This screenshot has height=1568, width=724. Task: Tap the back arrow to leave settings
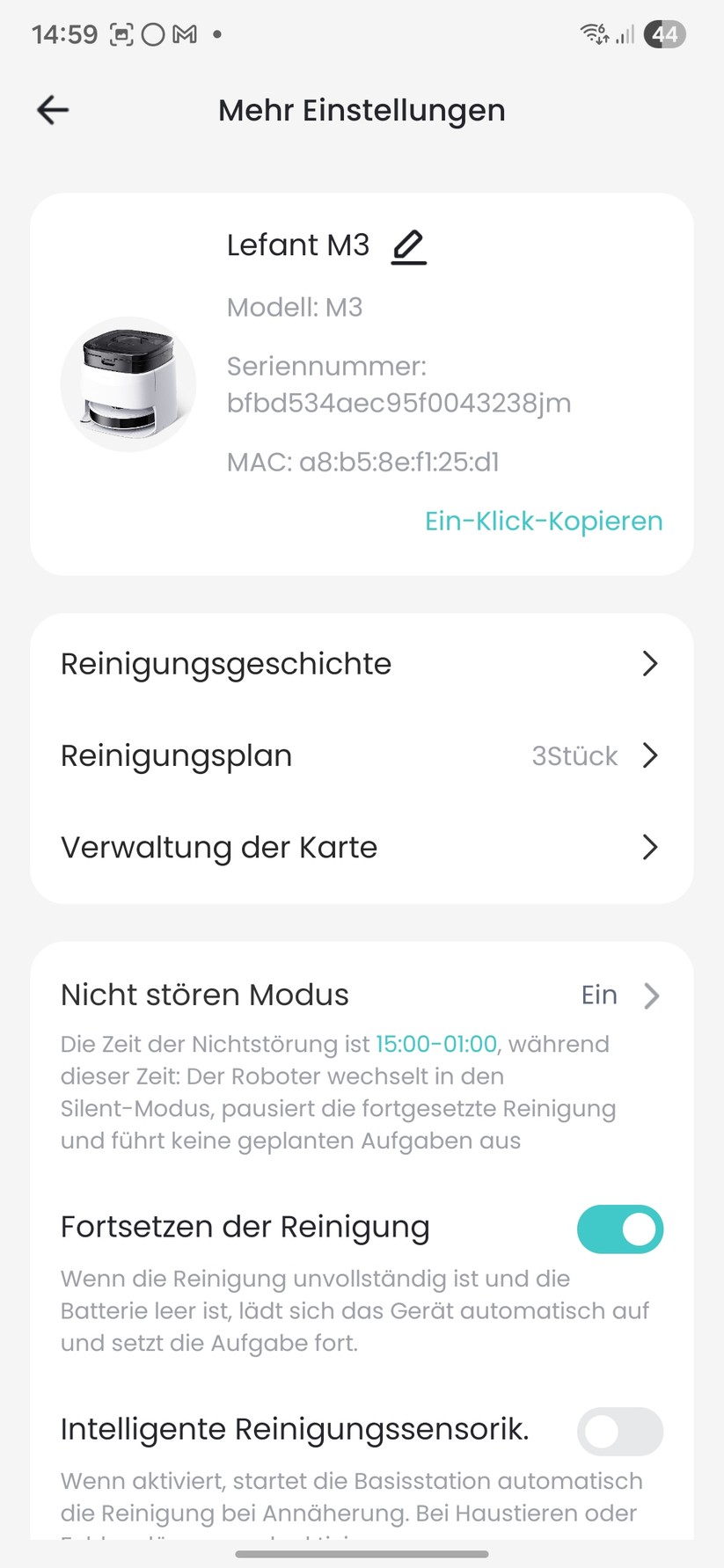click(51, 109)
